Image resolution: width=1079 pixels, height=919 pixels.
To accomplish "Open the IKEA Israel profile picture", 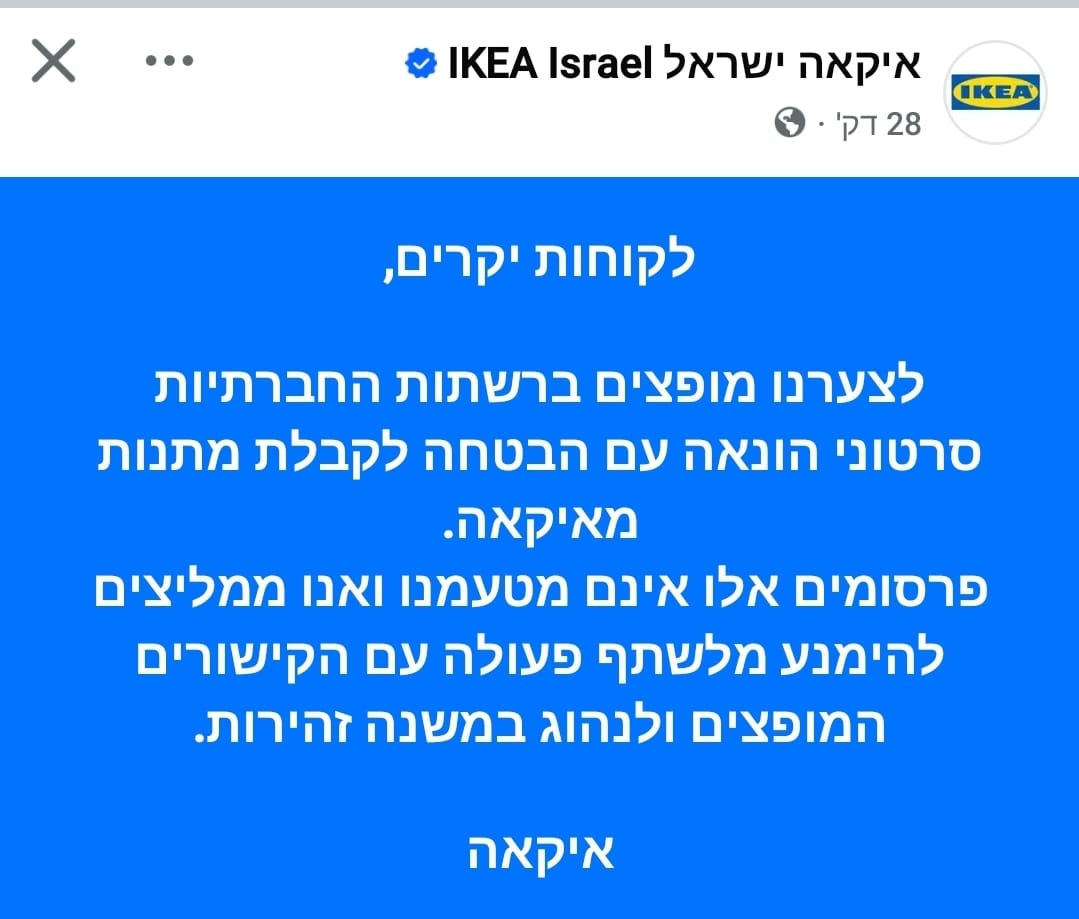I will coord(994,93).
